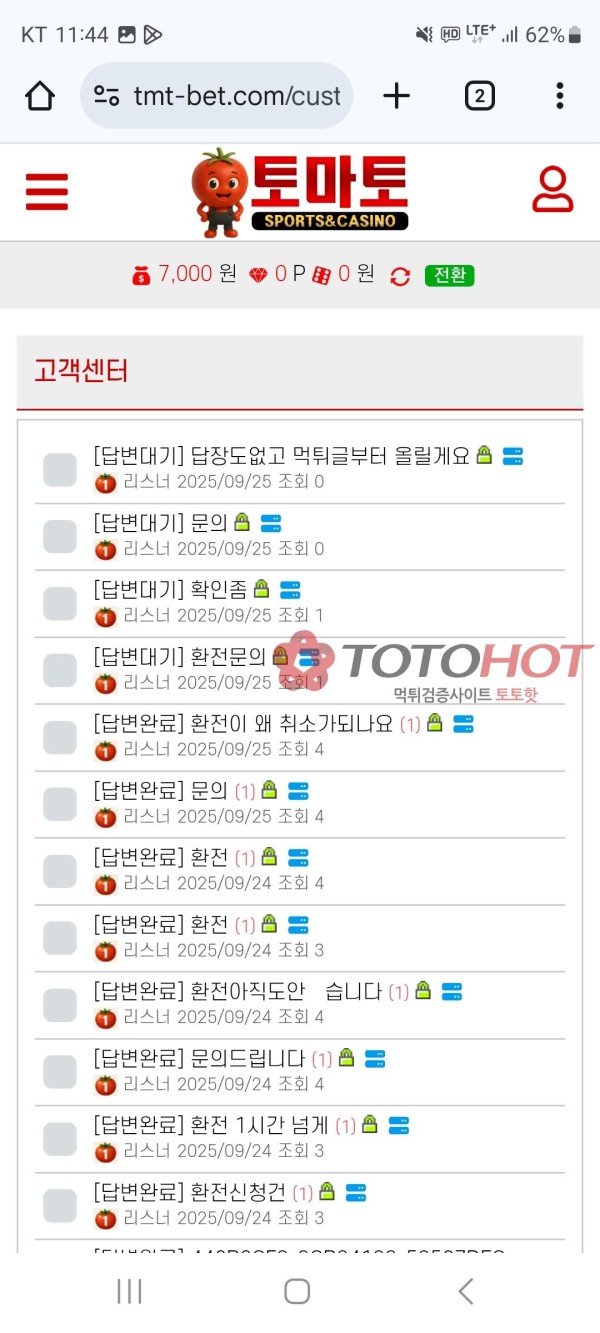600x1333 pixels.
Task: Go back with system back button
Action: click(x=466, y=1291)
